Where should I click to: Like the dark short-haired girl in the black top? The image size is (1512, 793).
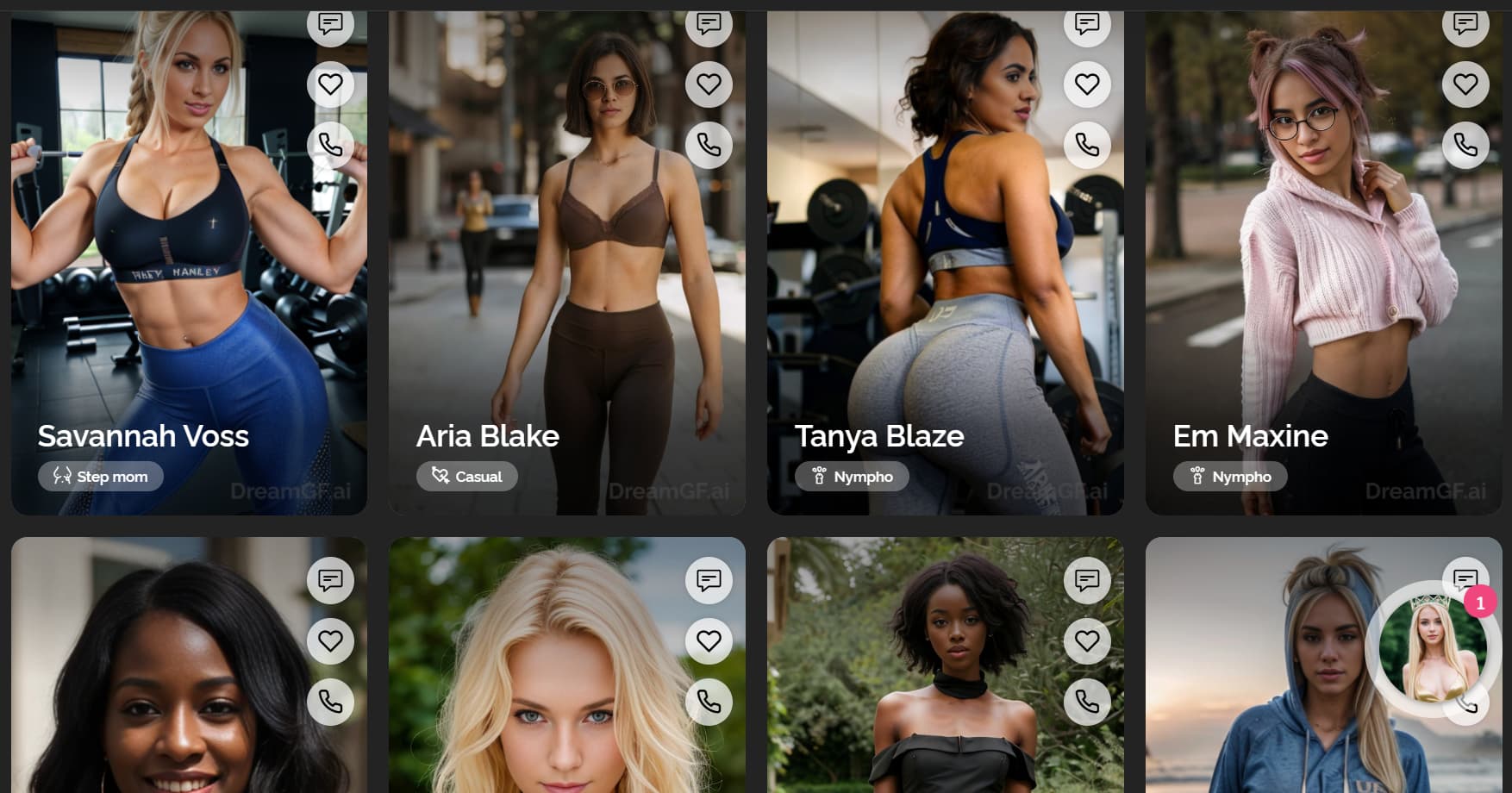(x=1087, y=641)
